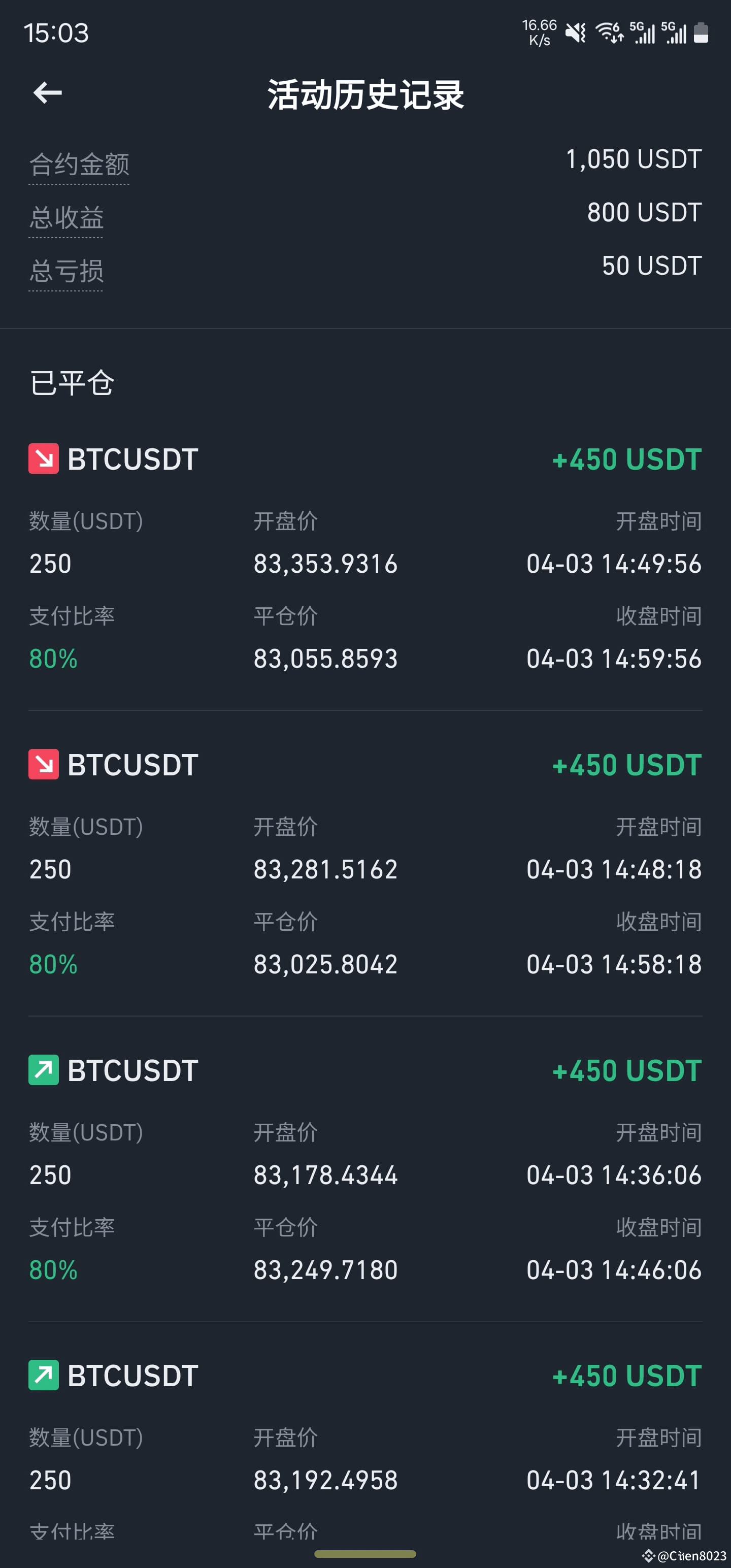Viewport: 731px width, 1568px height.
Task: Show explanation for 总收益 label
Action: point(67,218)
